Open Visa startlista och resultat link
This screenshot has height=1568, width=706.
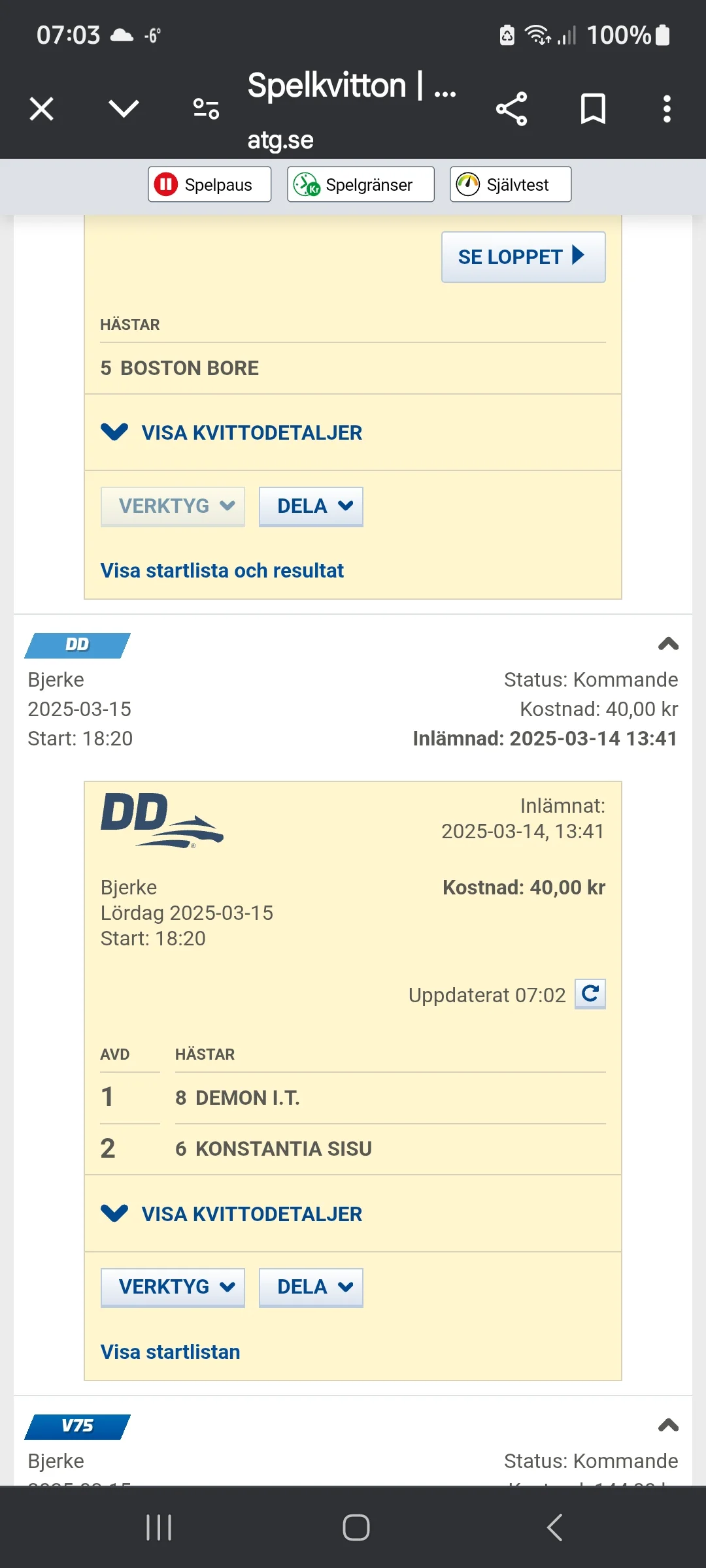click(222, 570)
